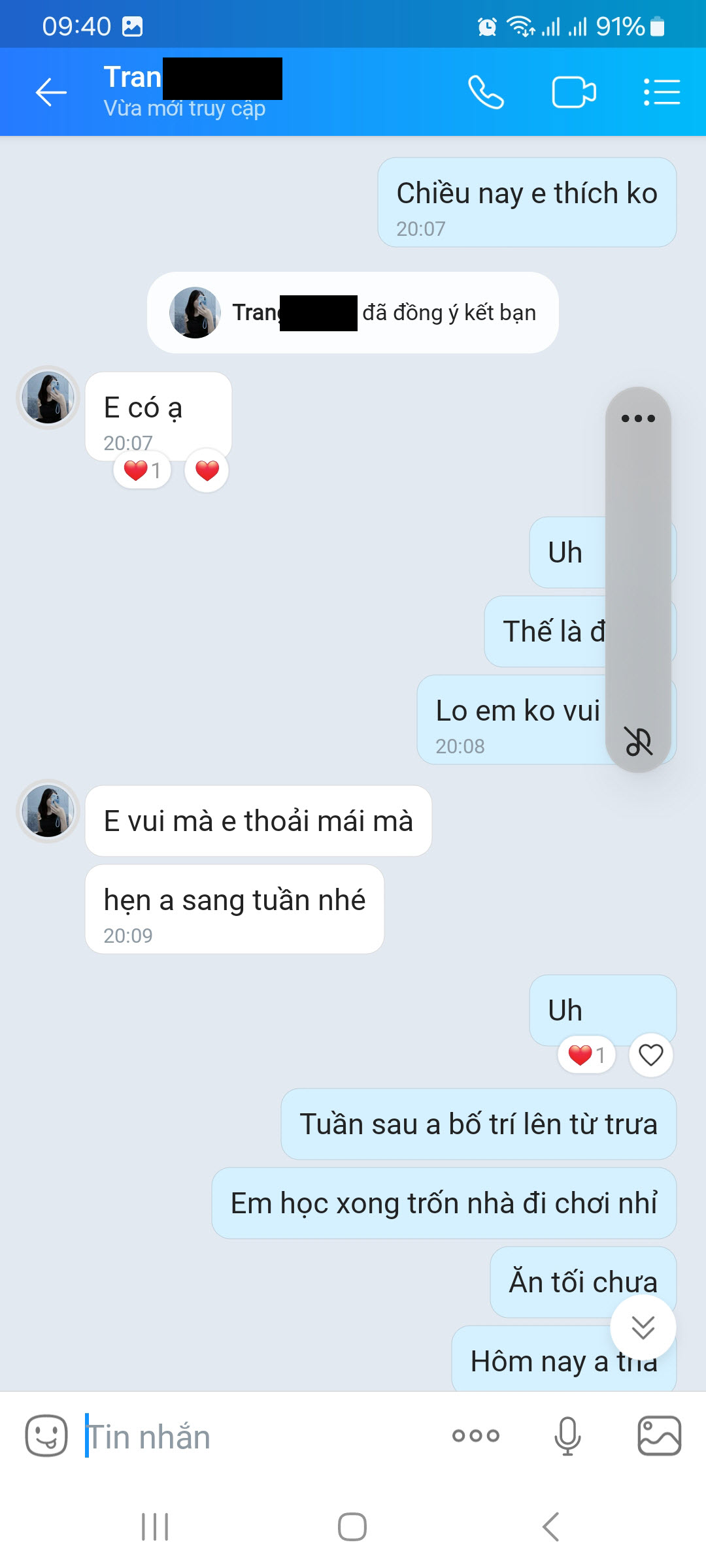Open the photo gallery picker
706x1568 pixels.
click(659, 1435)
